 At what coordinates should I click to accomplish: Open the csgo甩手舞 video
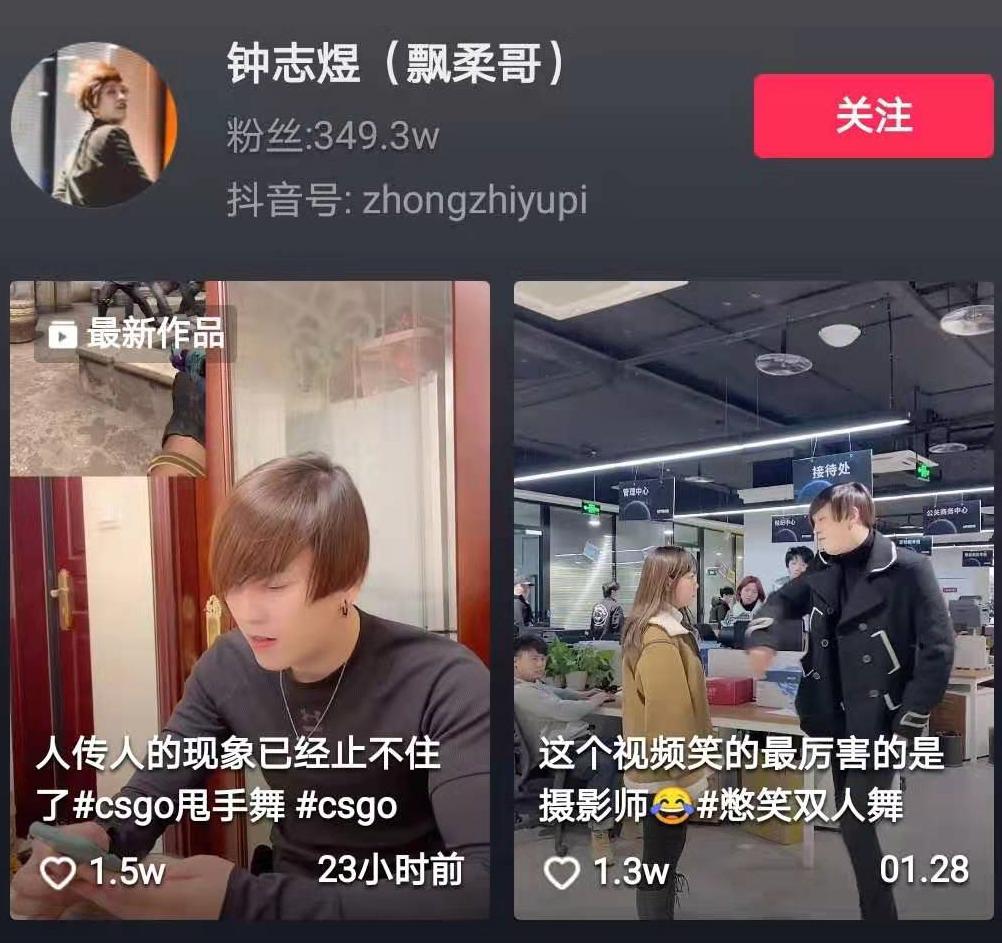tap(250, 600)
